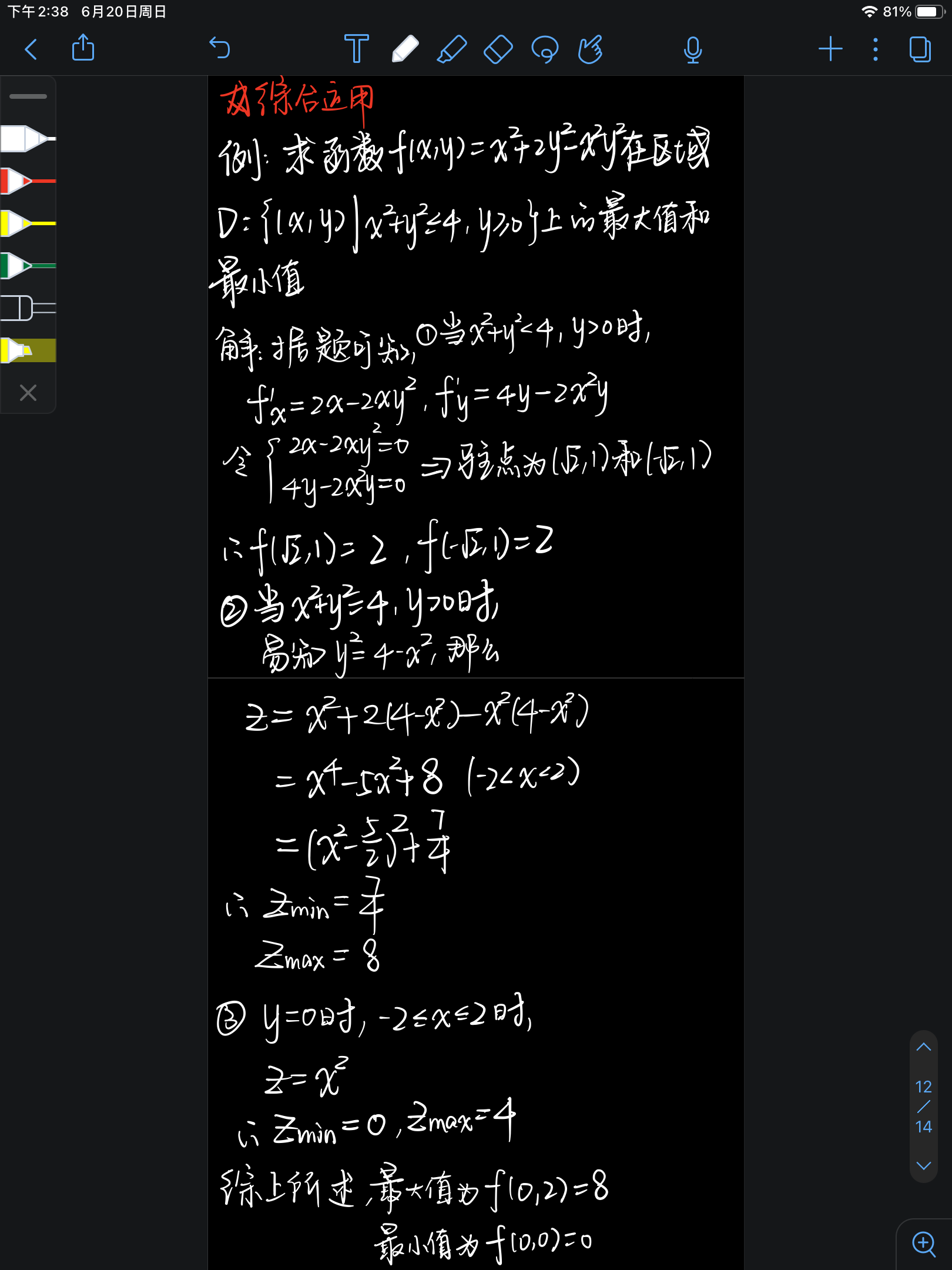
Task: Open the zoom magnifier
Action: [924, 1244]
